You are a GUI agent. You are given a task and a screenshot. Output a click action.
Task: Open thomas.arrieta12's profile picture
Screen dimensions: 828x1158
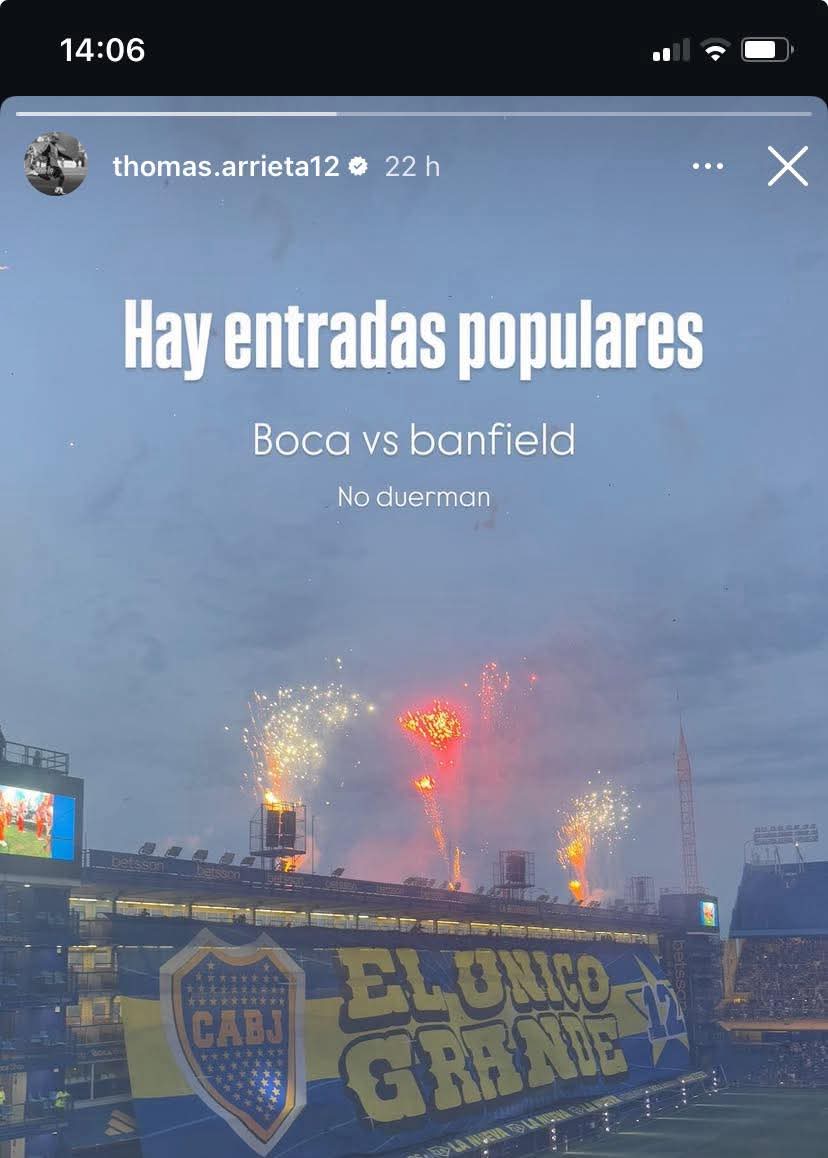coord(56,164)
